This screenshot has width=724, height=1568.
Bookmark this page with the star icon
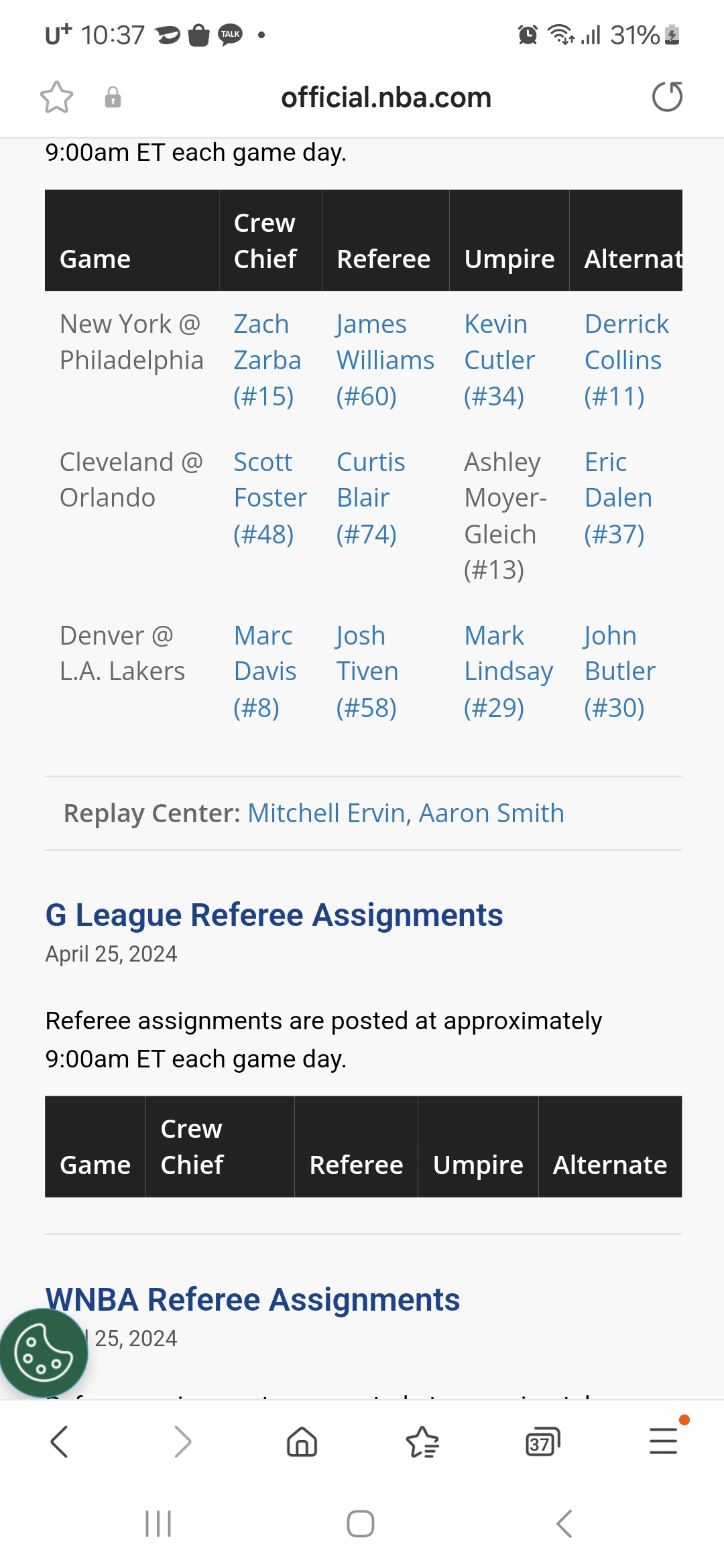(56, 98)
